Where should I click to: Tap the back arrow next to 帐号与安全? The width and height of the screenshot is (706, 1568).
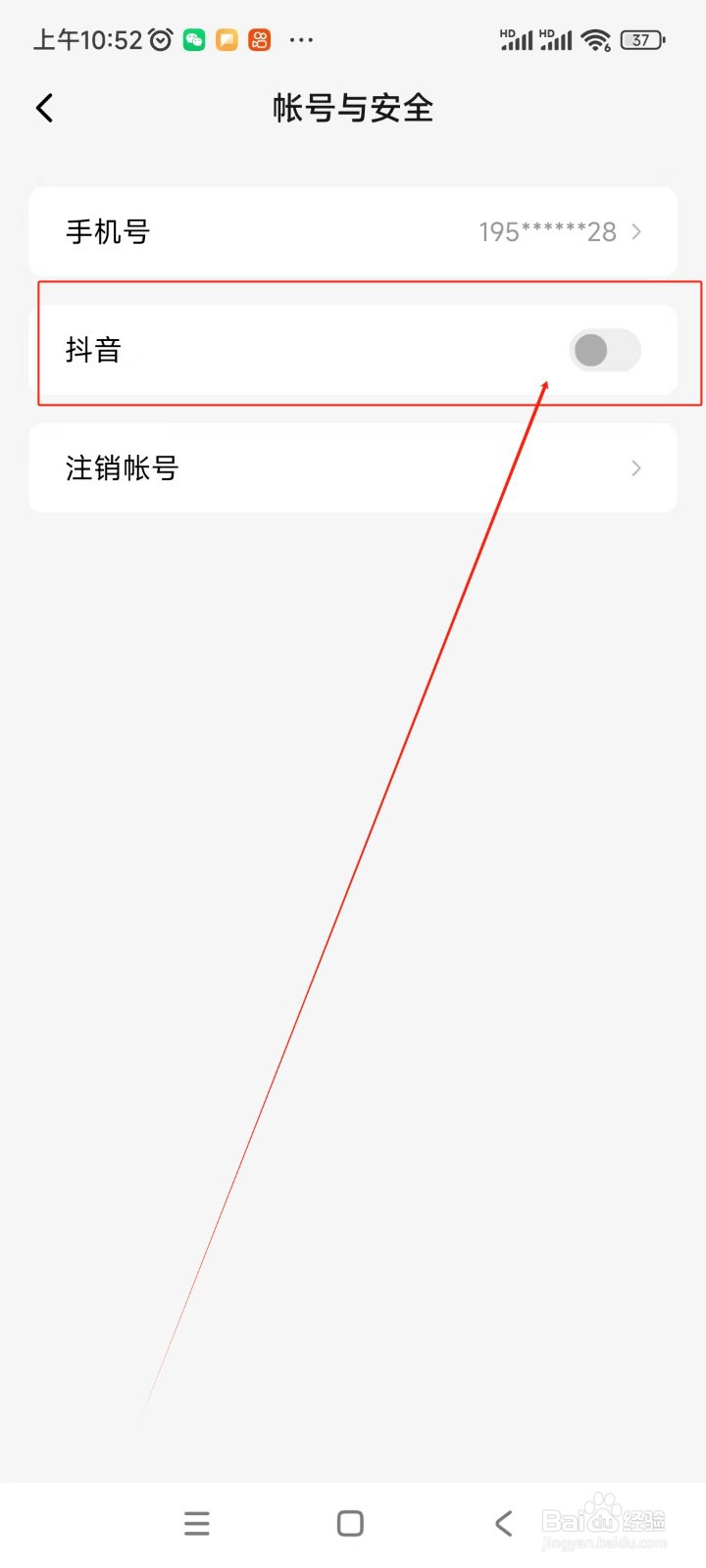point(44,108)
